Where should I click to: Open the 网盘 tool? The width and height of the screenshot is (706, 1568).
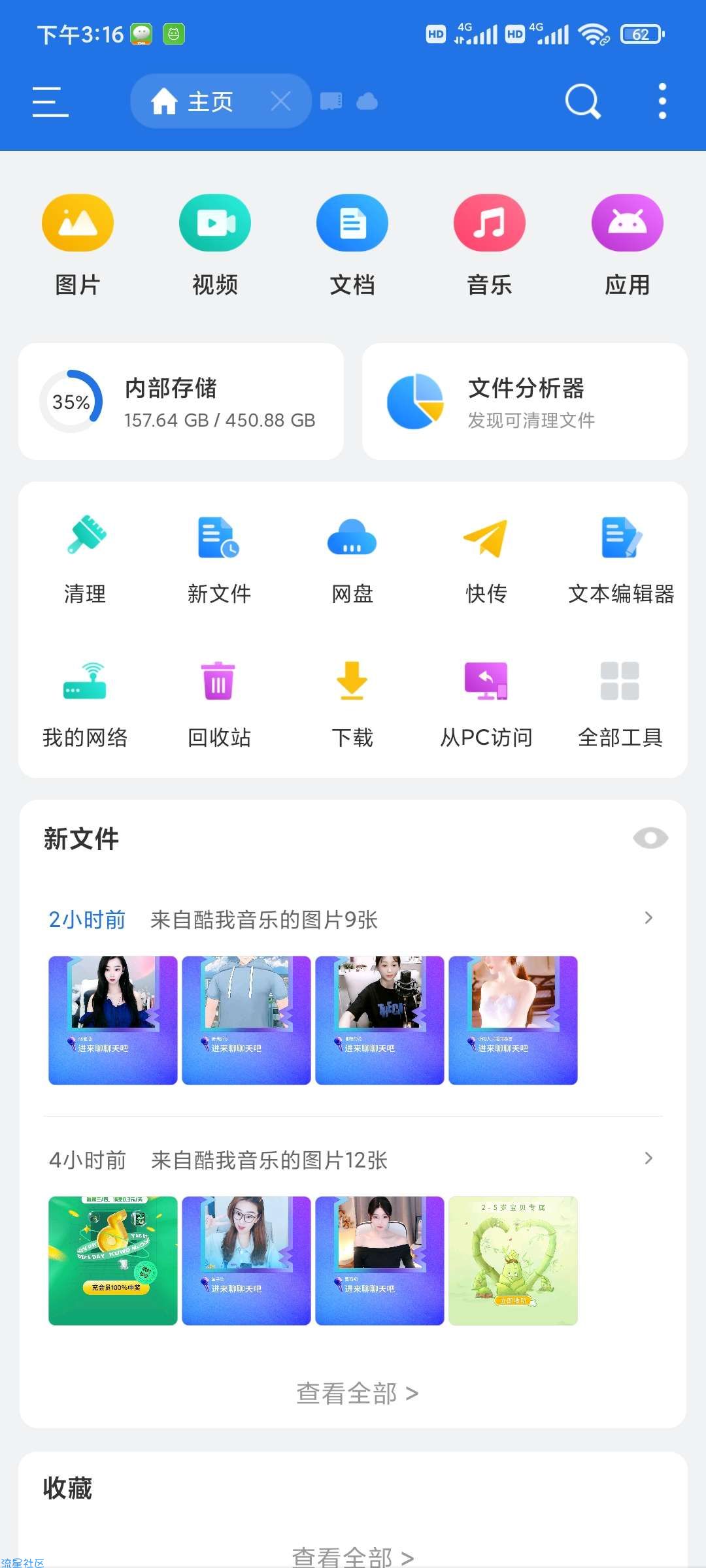pyautogui.click(x=352, y=559)
